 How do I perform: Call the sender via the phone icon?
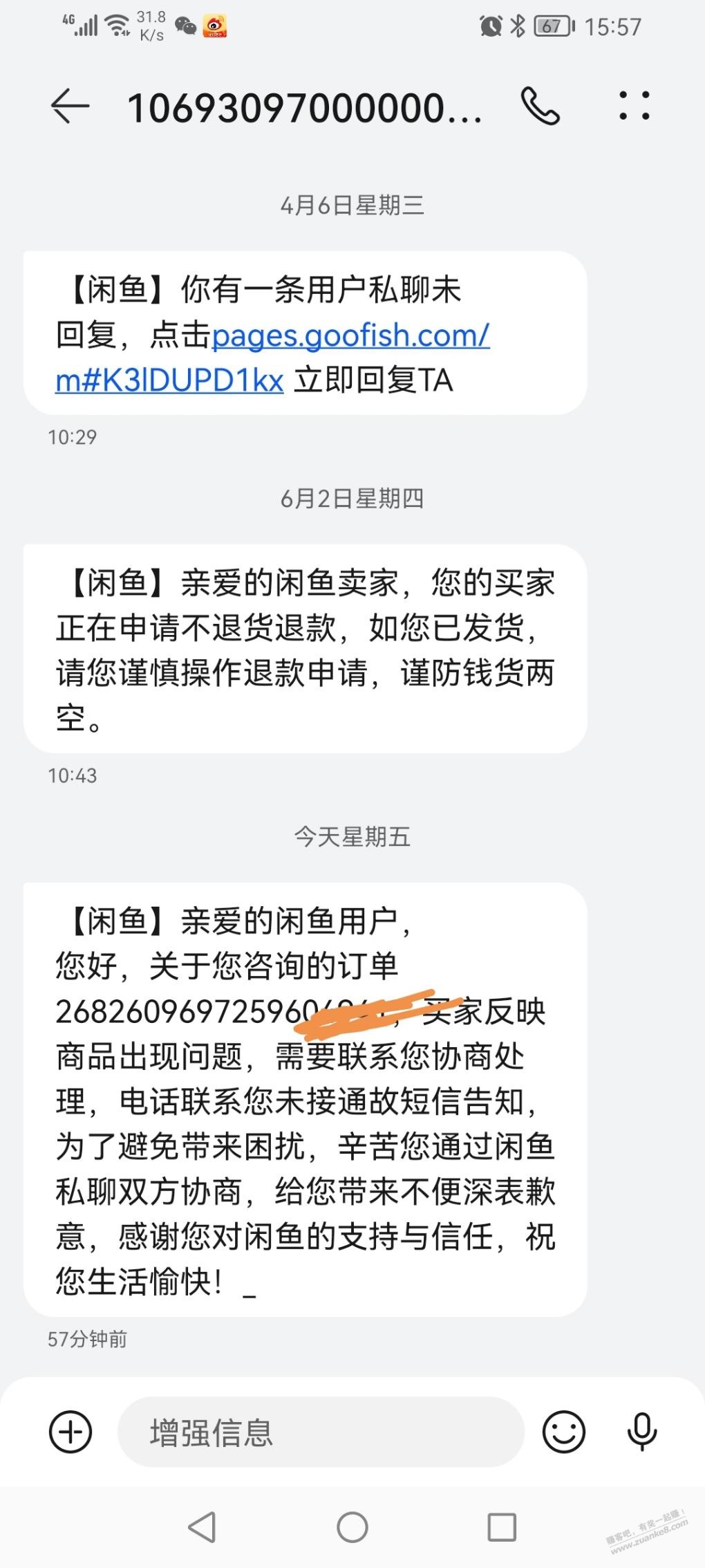[x=540, y=106]
